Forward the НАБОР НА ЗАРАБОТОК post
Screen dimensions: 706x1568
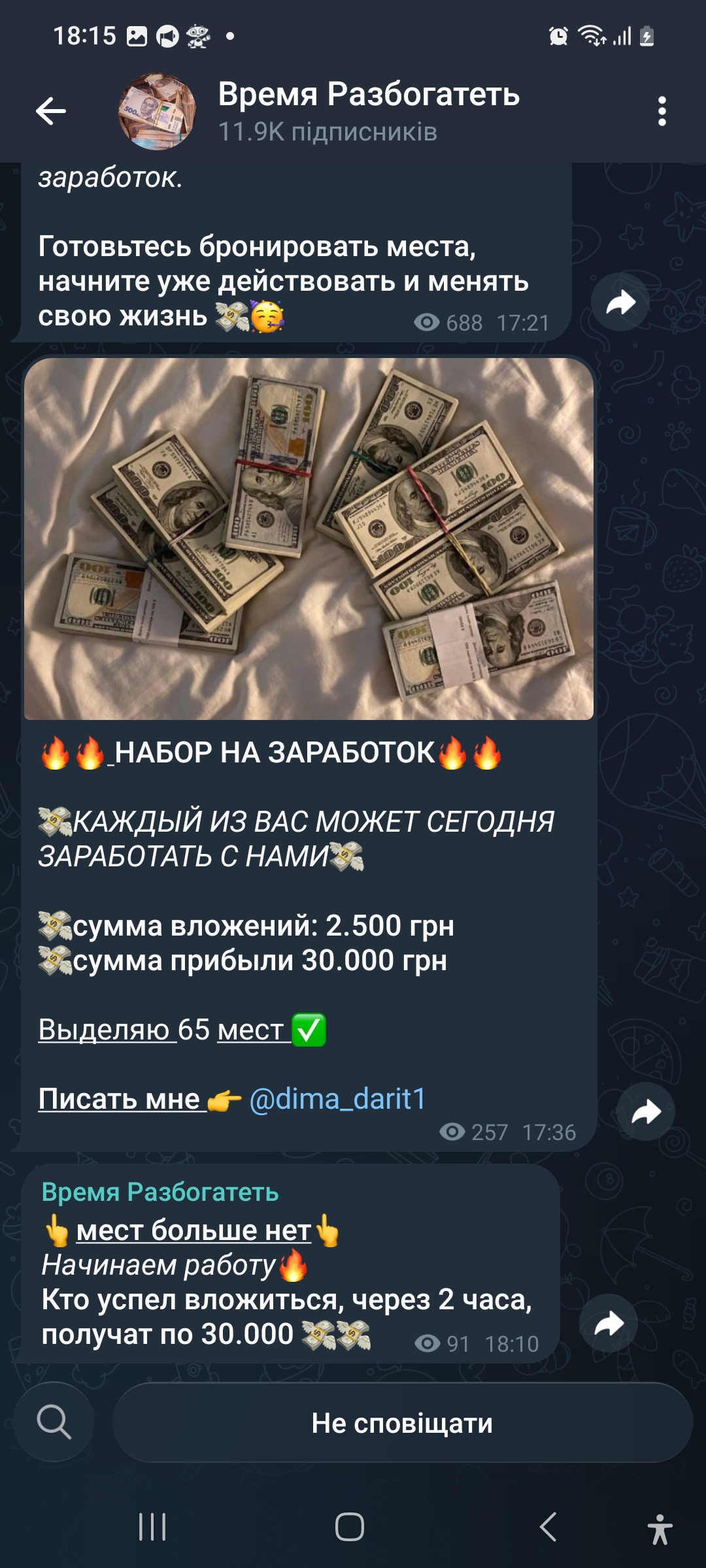coord(645,1112)
